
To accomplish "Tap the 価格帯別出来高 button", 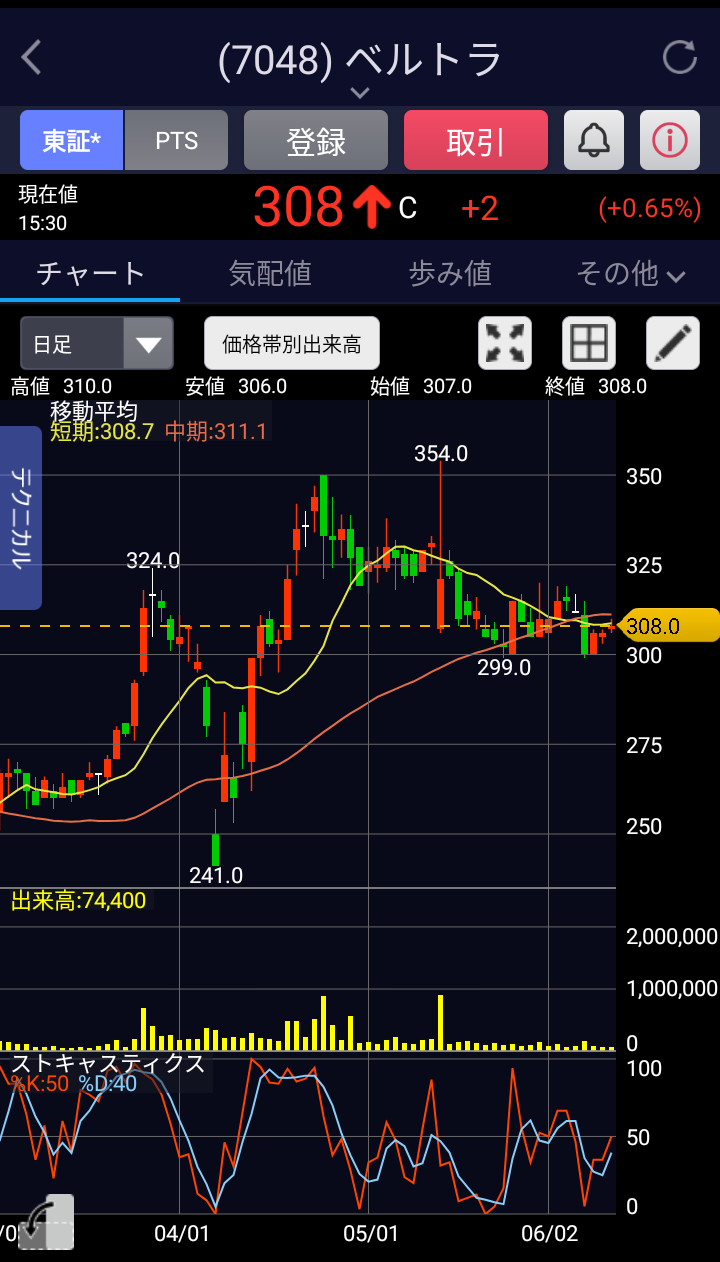I will 292,344.
